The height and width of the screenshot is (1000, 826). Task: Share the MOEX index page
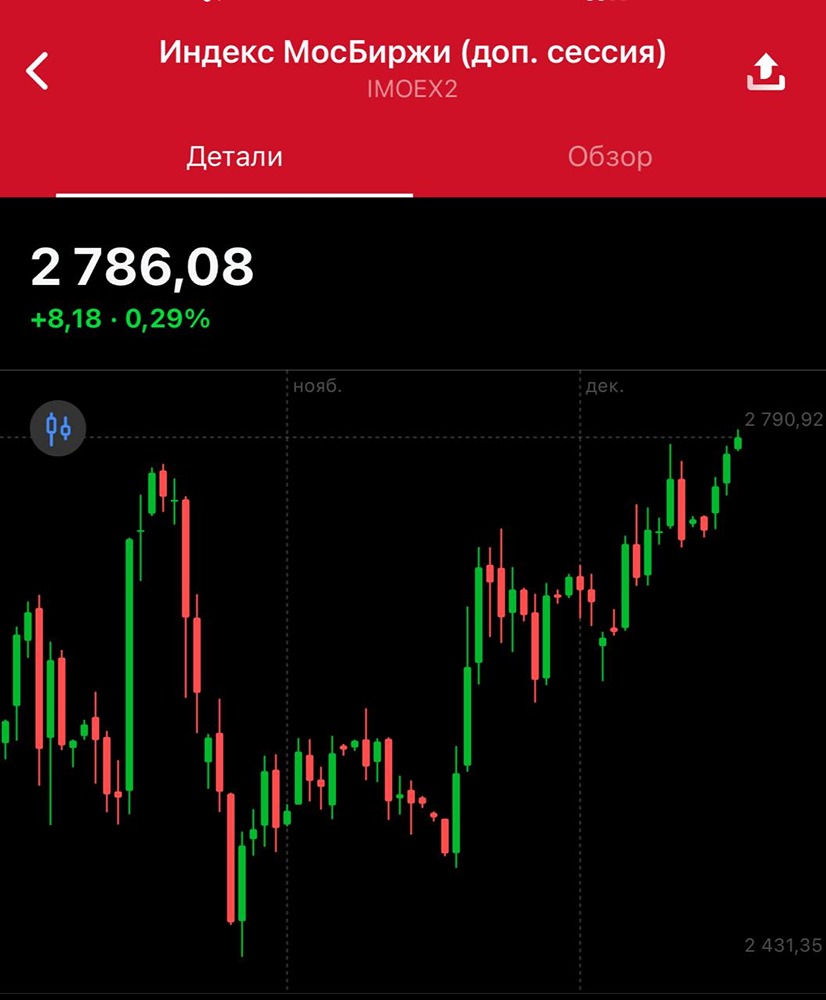pyautogui.click(x=766, y=72)
